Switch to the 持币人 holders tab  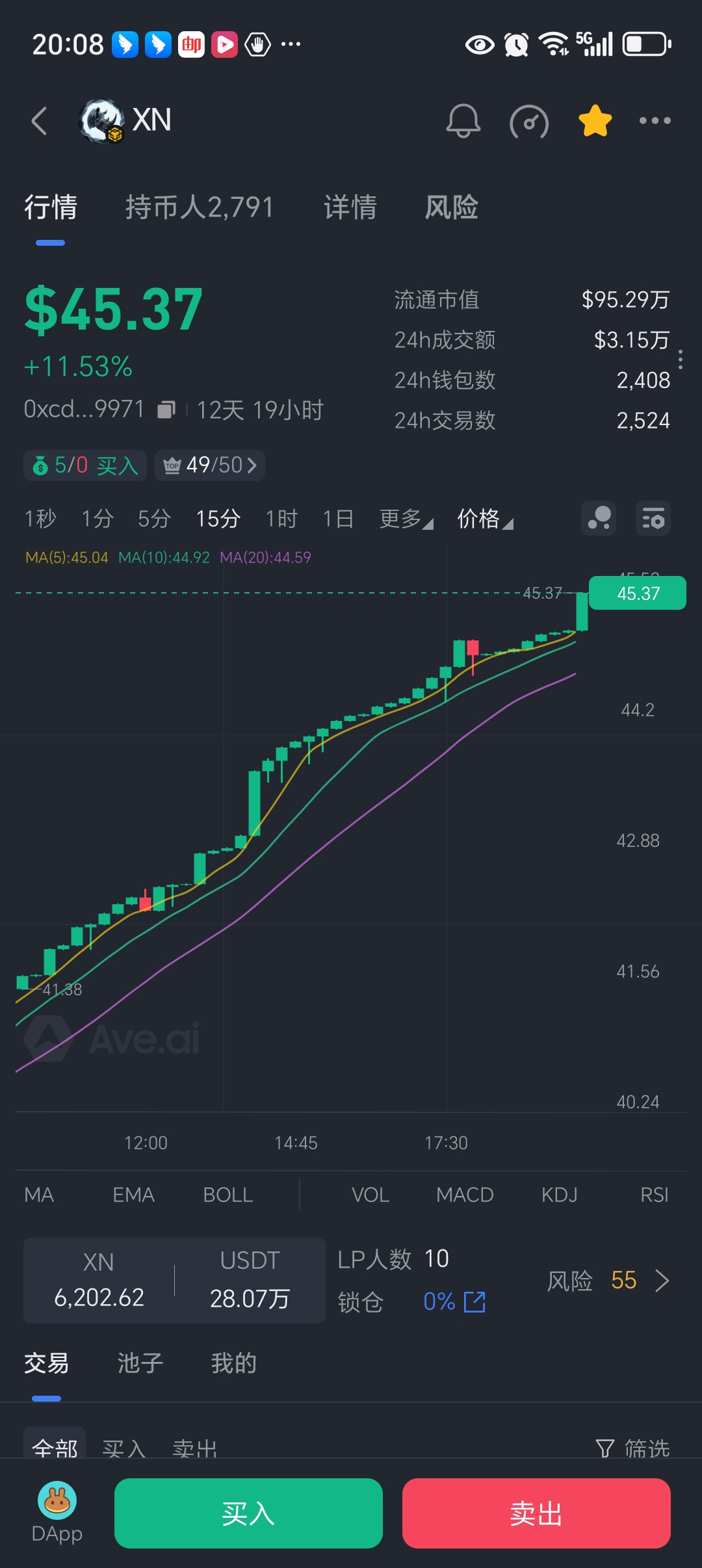199,207
